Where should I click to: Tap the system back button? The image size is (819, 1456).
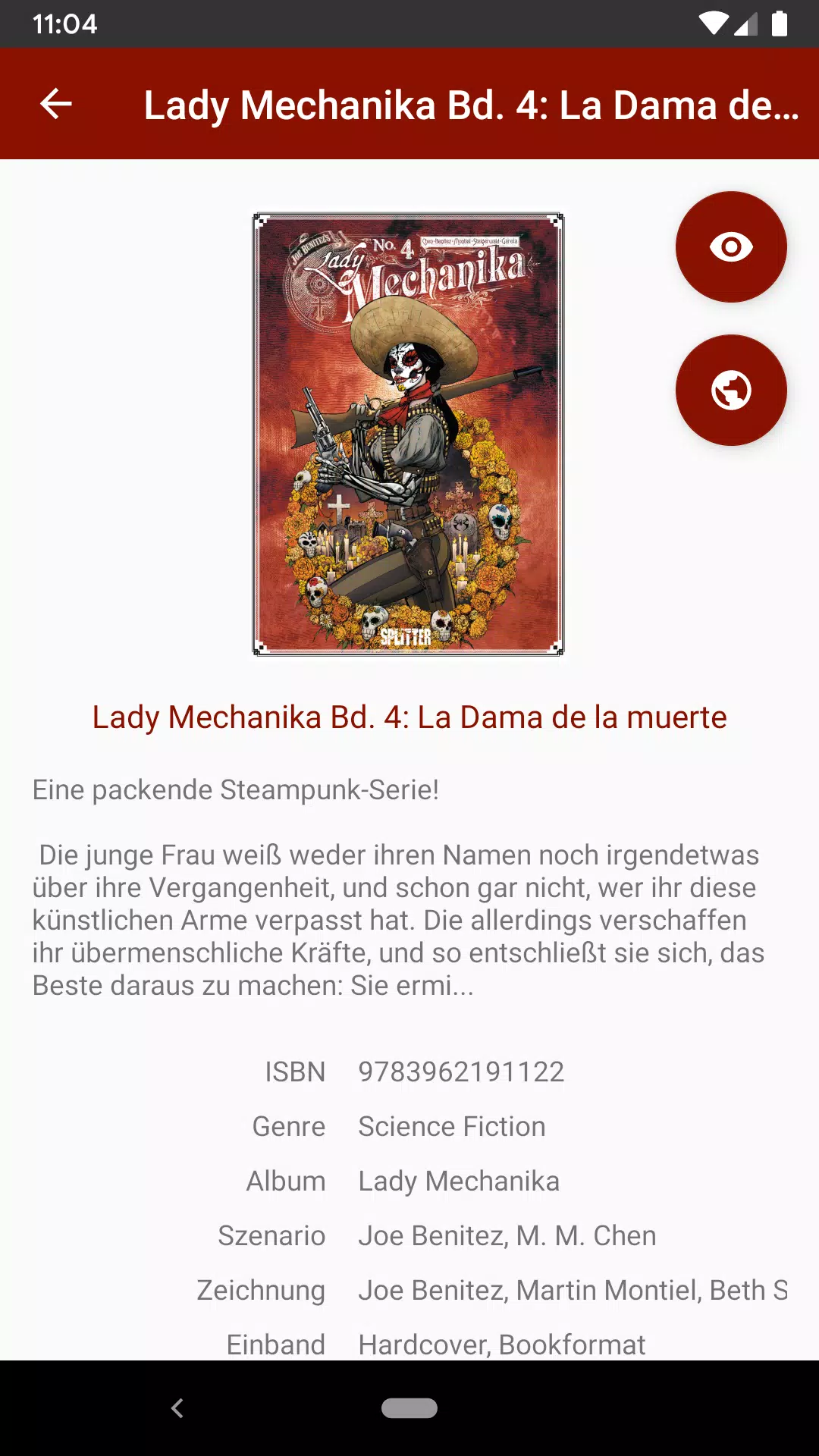point(177,1408)
